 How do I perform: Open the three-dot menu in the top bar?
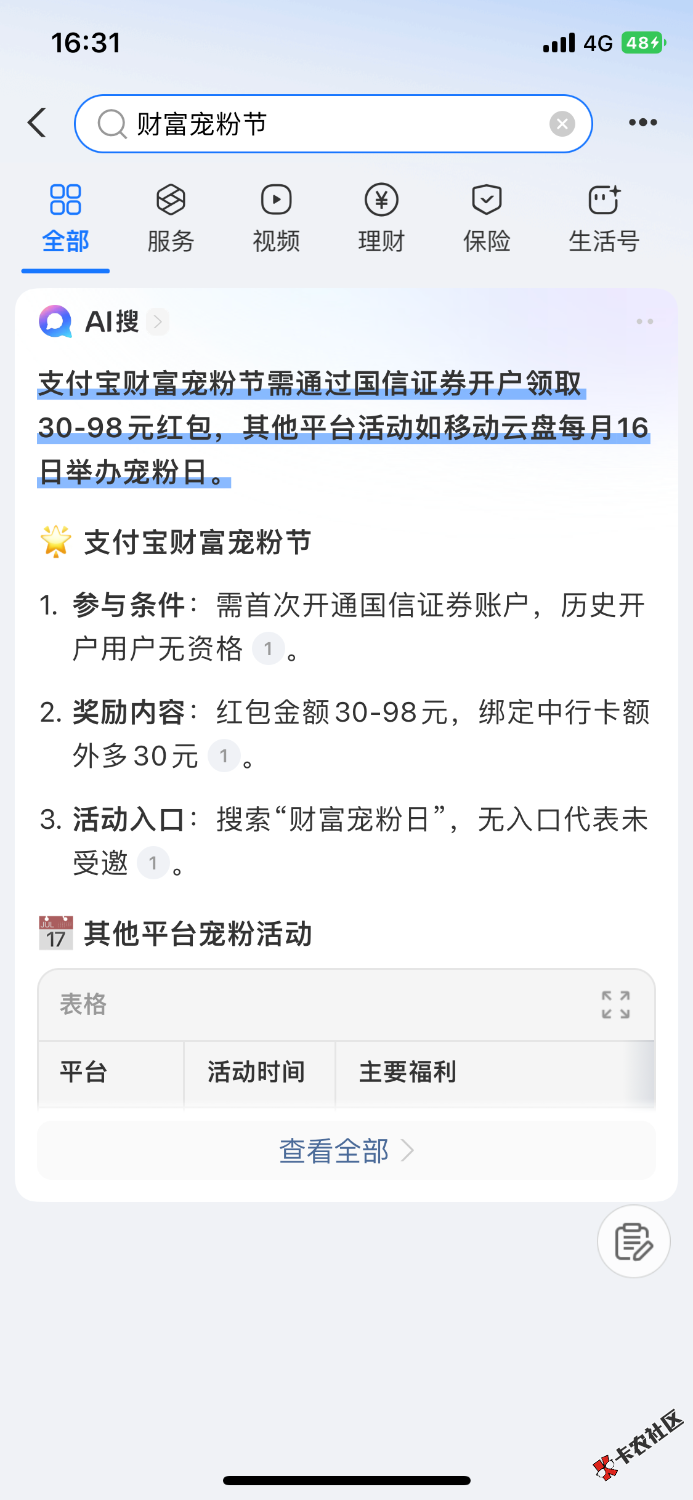(643, 123)
